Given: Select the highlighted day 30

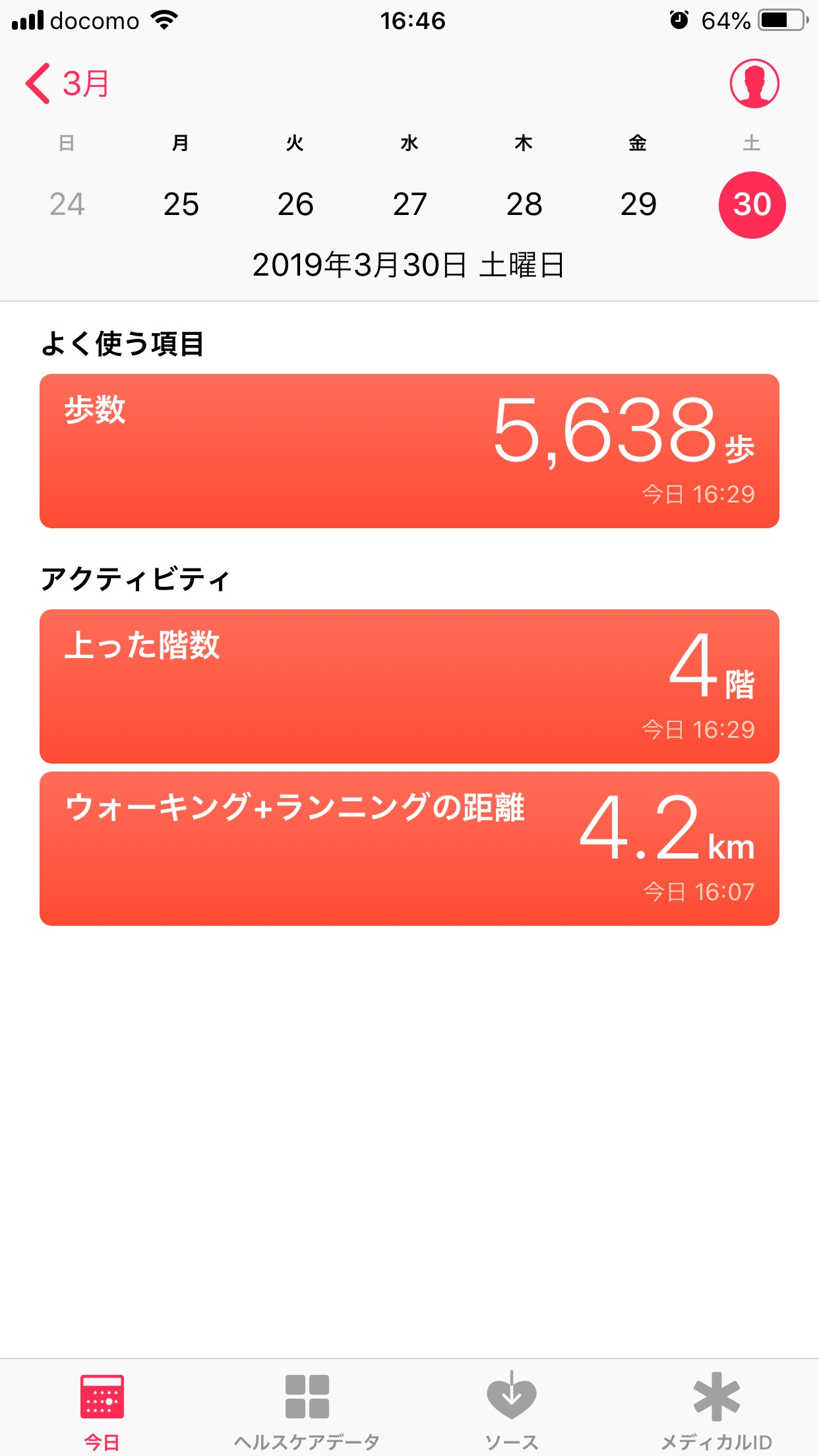Looking at the screenshot, I should pos(752,204).
